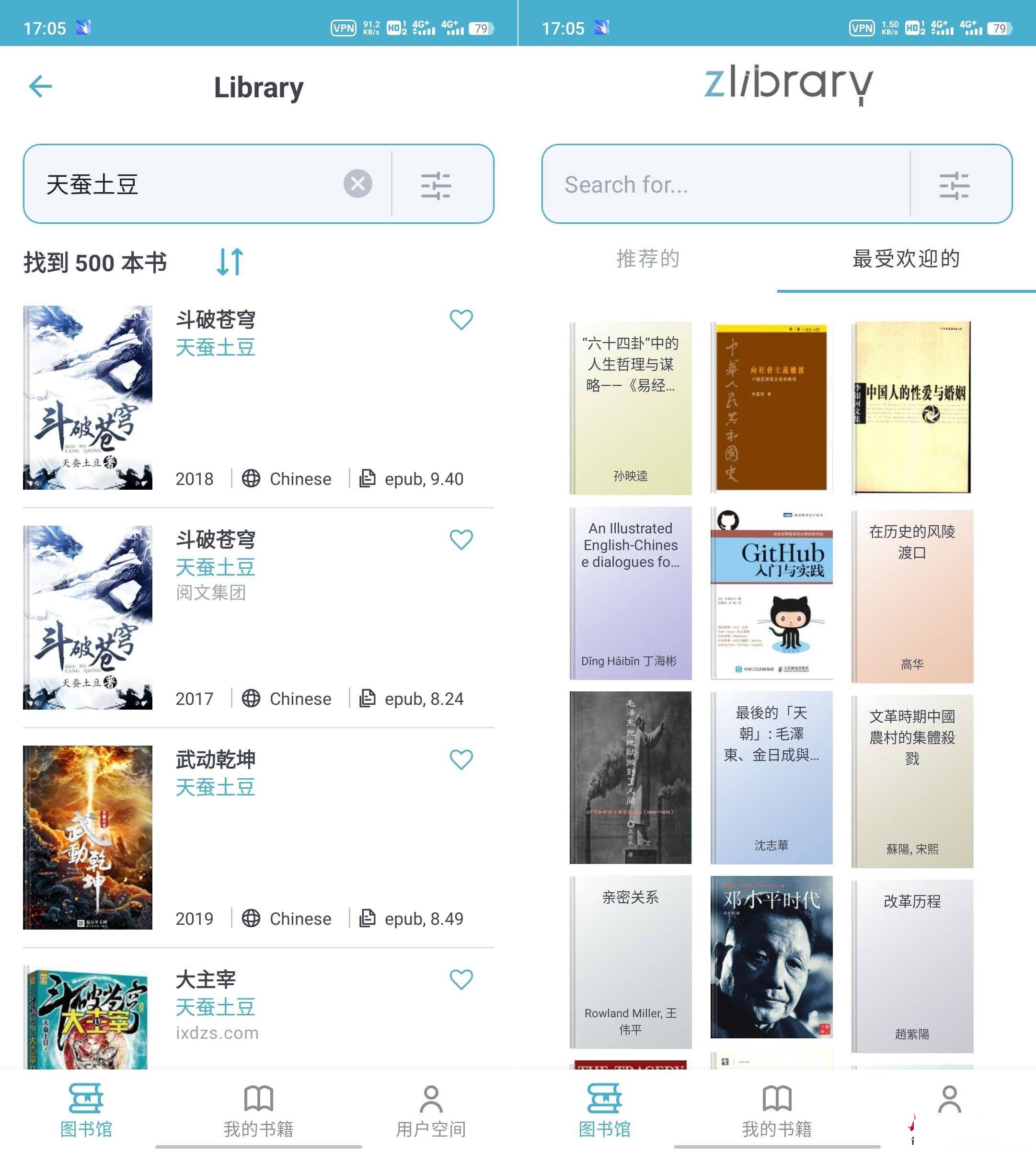This screenshot has height=1150, width=1036.
Task: Open the book 亲密关系 by Rowland Miller
Action: pos(631,962)
